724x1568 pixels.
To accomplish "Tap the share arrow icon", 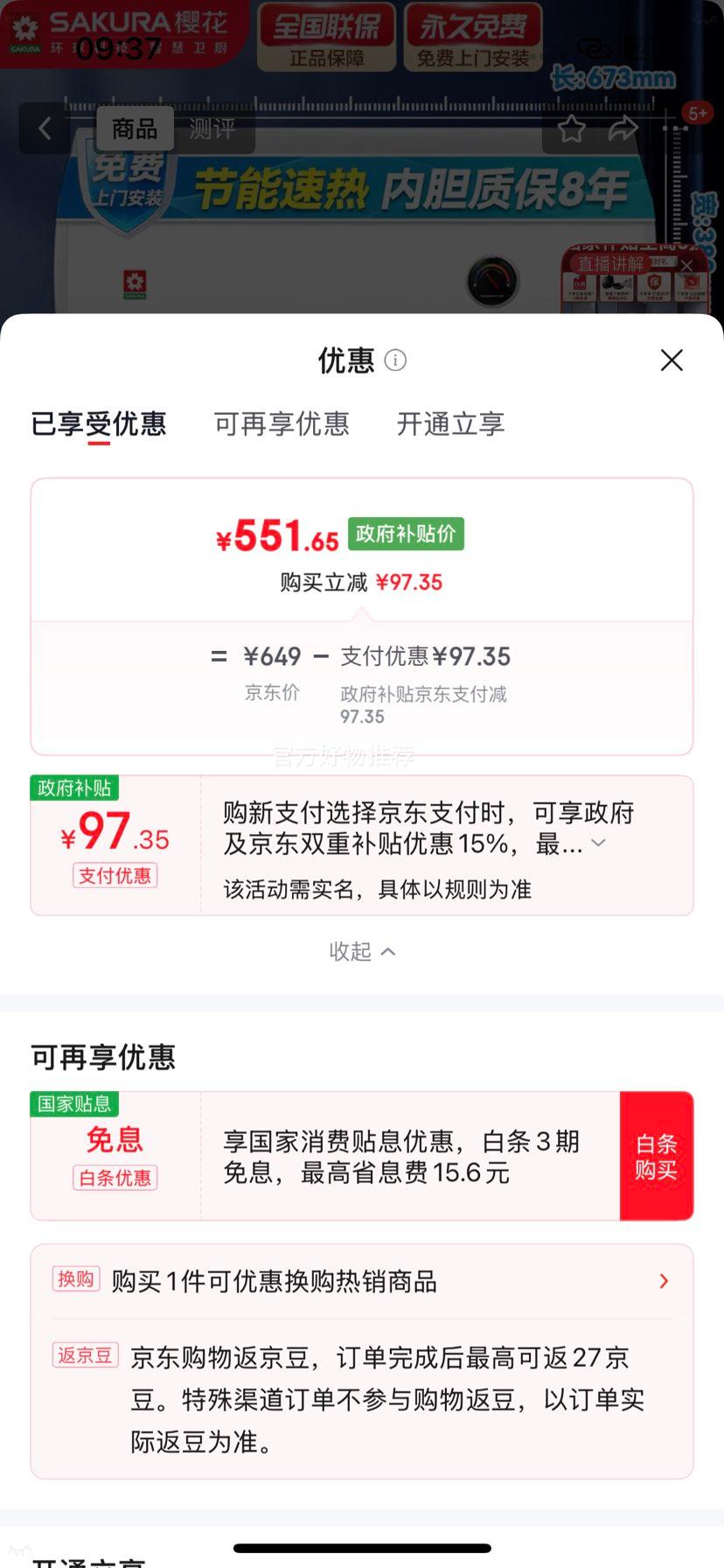I will click(x=624, y=128).
